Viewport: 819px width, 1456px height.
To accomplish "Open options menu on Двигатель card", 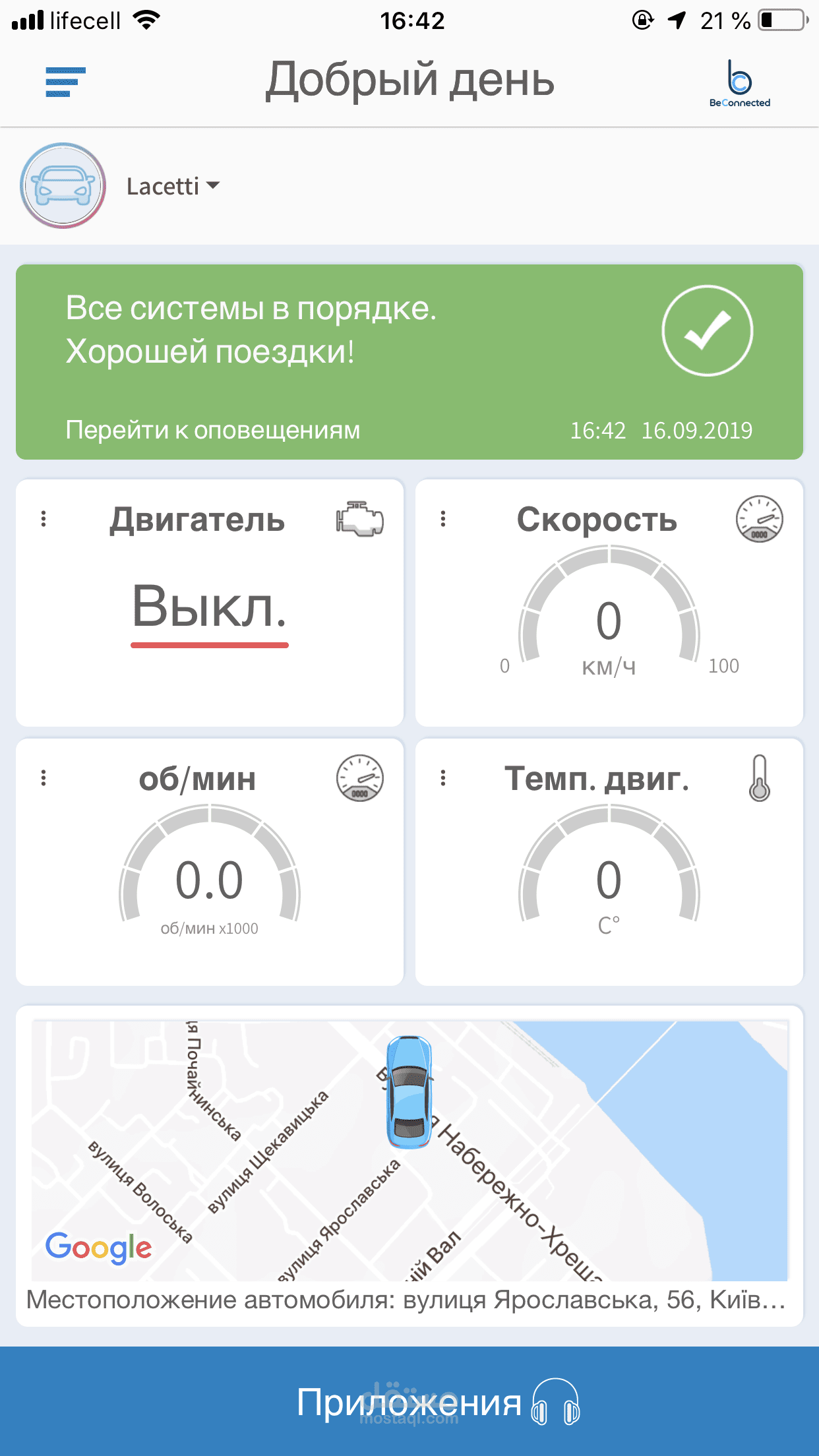I will pos(44,519).
